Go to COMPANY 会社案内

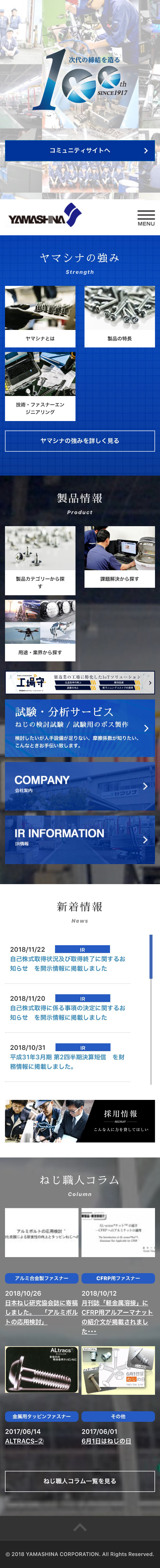80,786
